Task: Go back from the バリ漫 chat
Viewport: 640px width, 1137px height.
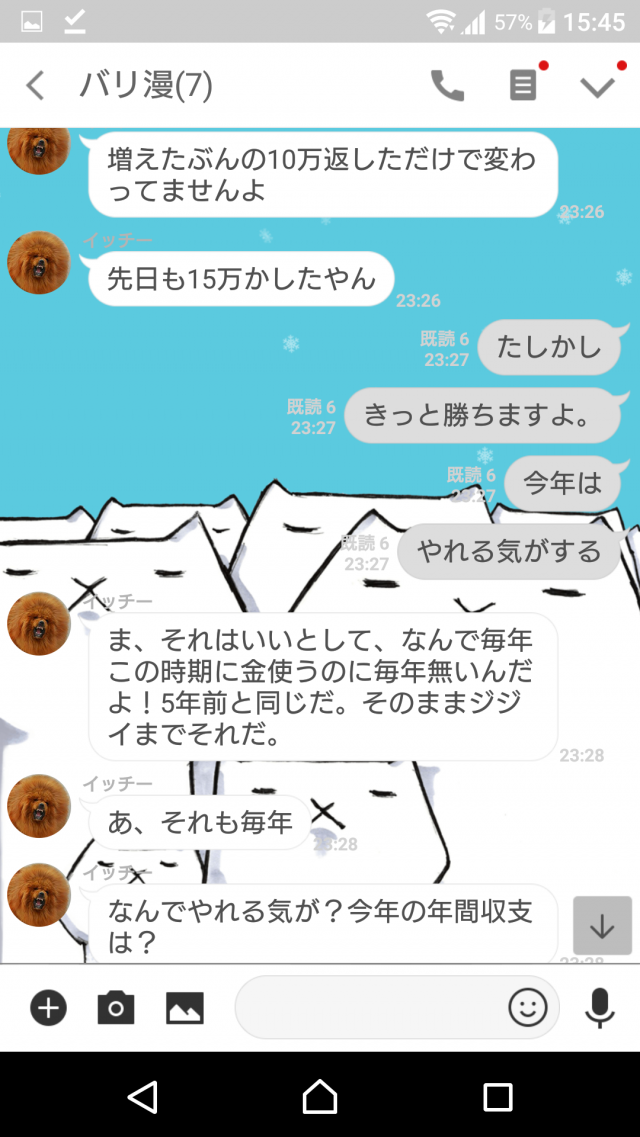Action: coord(35,86)
